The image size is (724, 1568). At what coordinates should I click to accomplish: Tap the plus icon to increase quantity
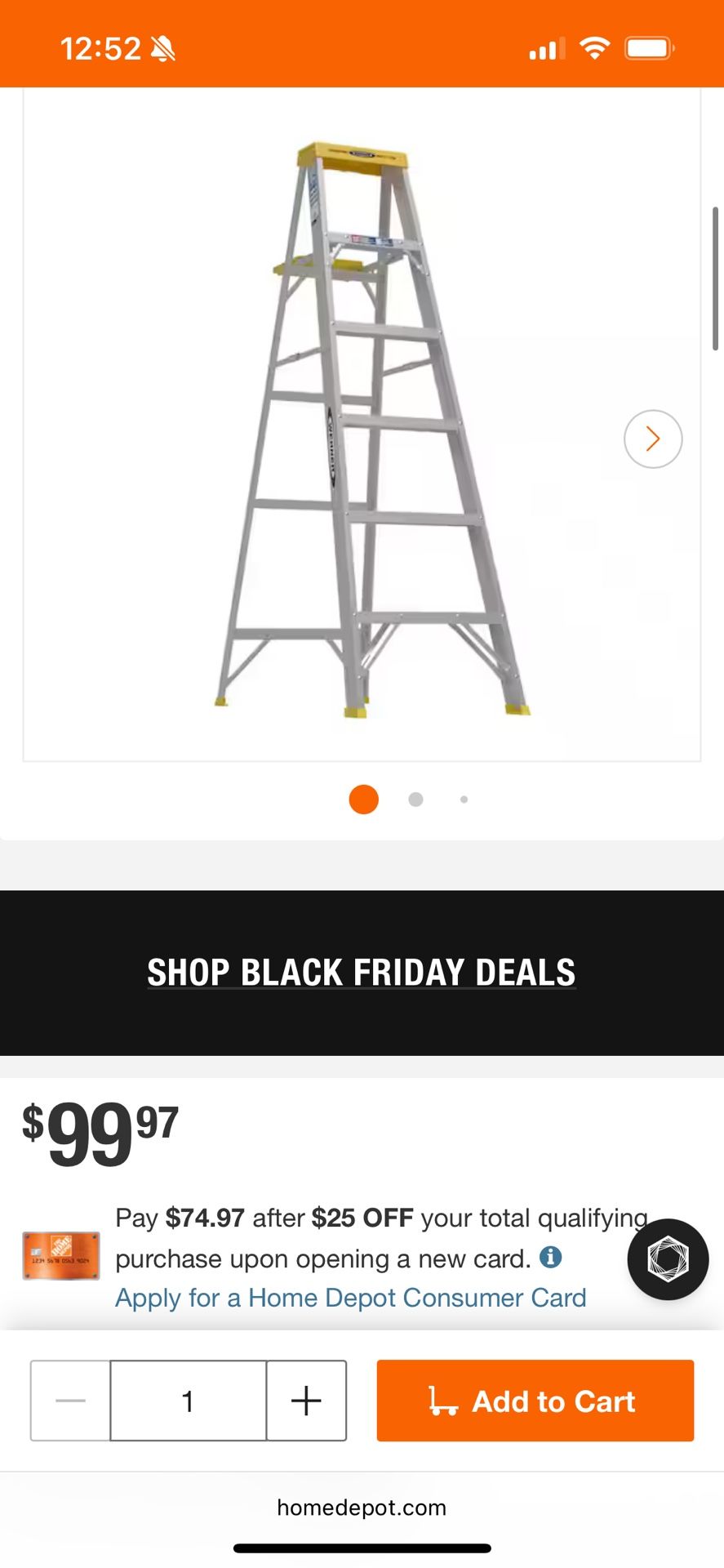(306, 1400)
